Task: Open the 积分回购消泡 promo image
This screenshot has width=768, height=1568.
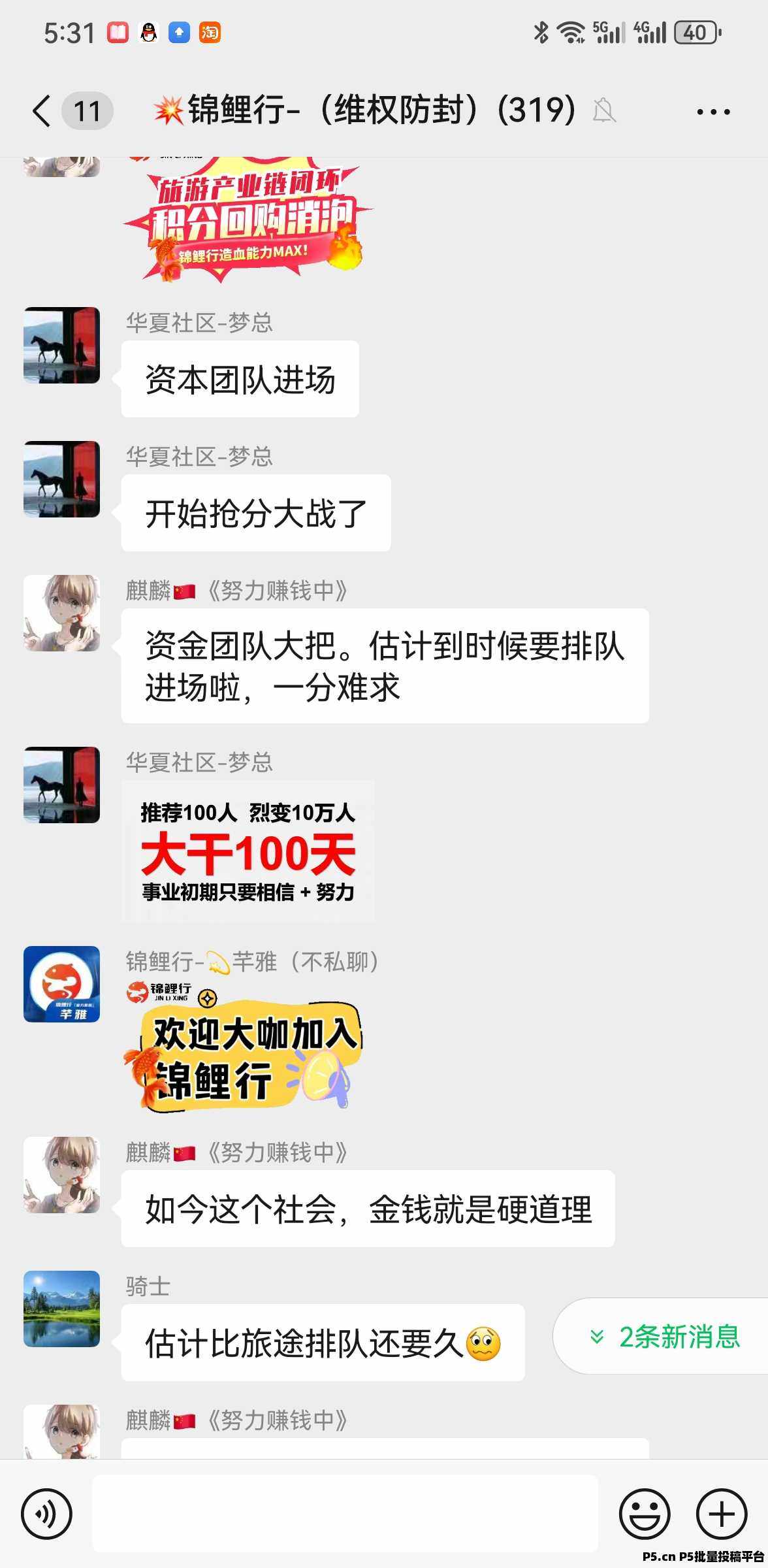Action: point(247,220)
